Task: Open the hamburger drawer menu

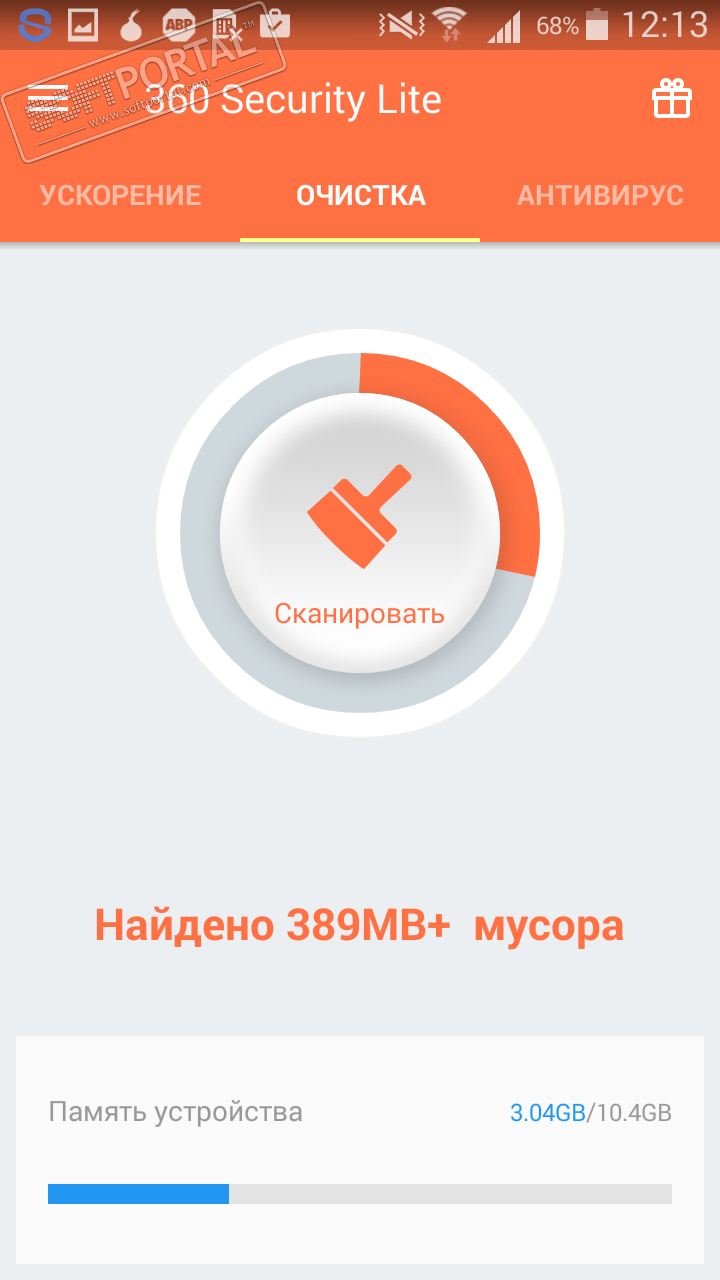Action: point(48,100)
